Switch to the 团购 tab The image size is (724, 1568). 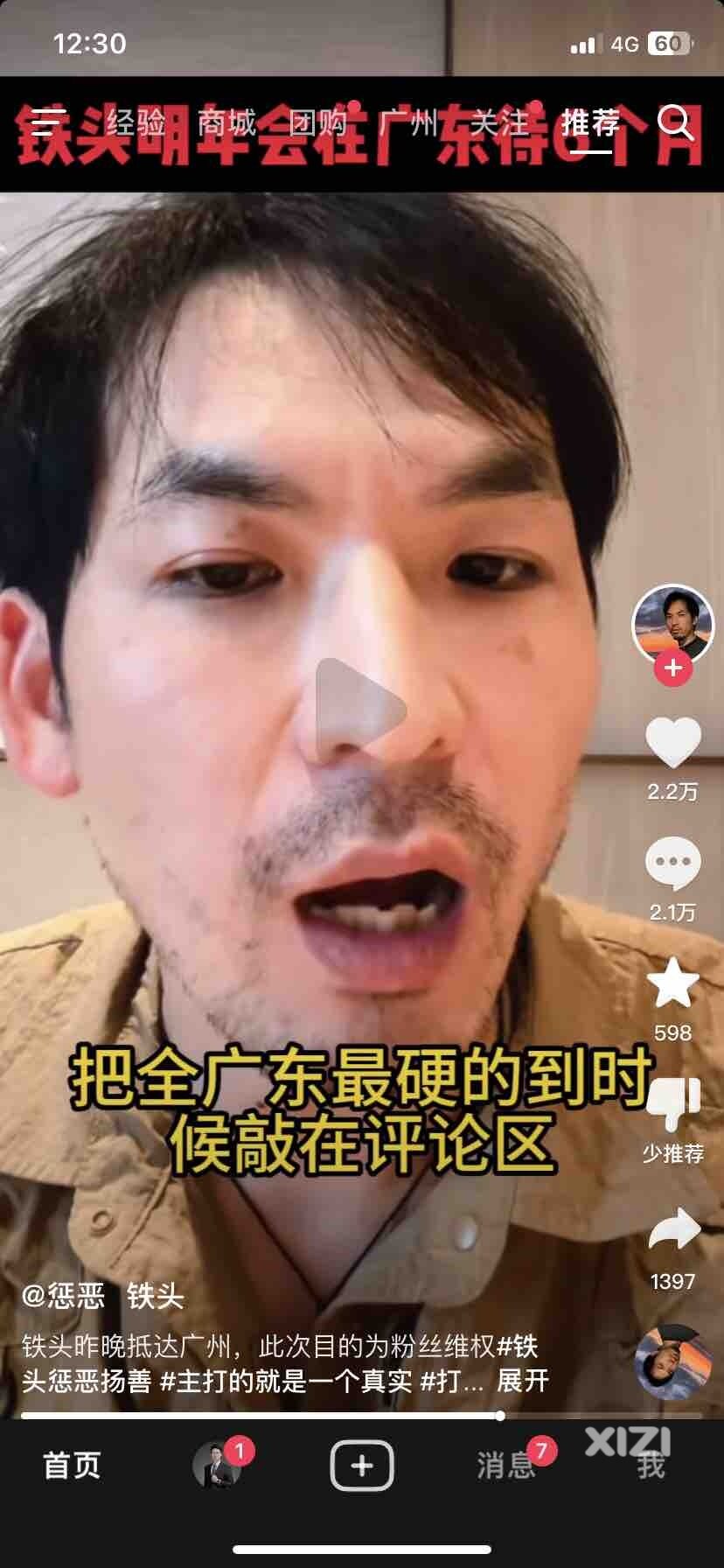317,123
